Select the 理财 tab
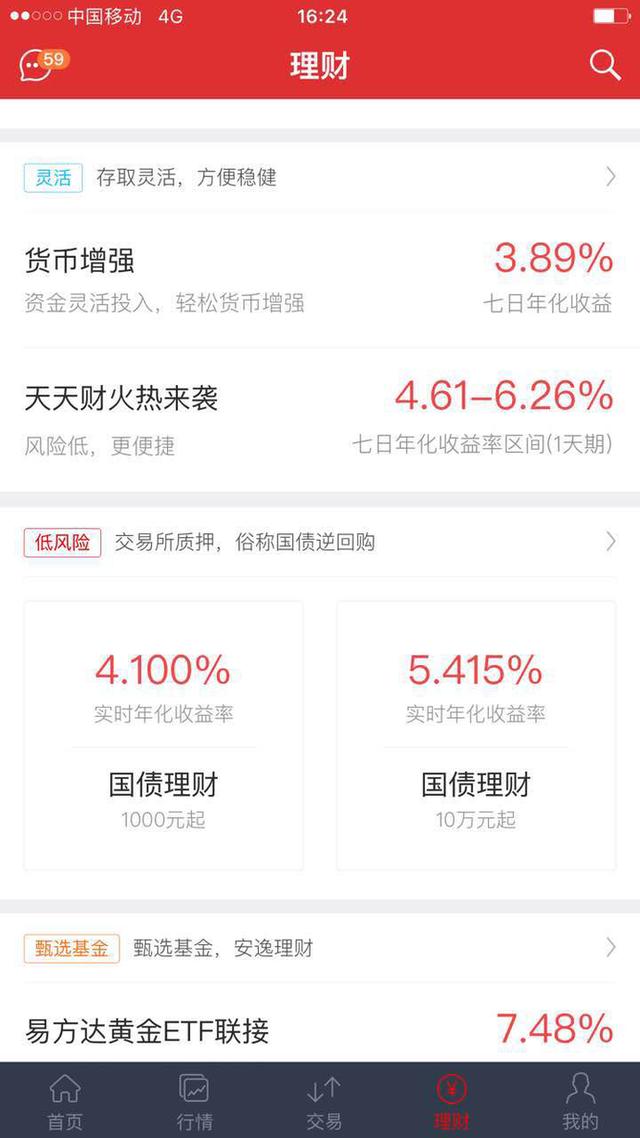640x1138 pixels. [x=451, y=1101]
